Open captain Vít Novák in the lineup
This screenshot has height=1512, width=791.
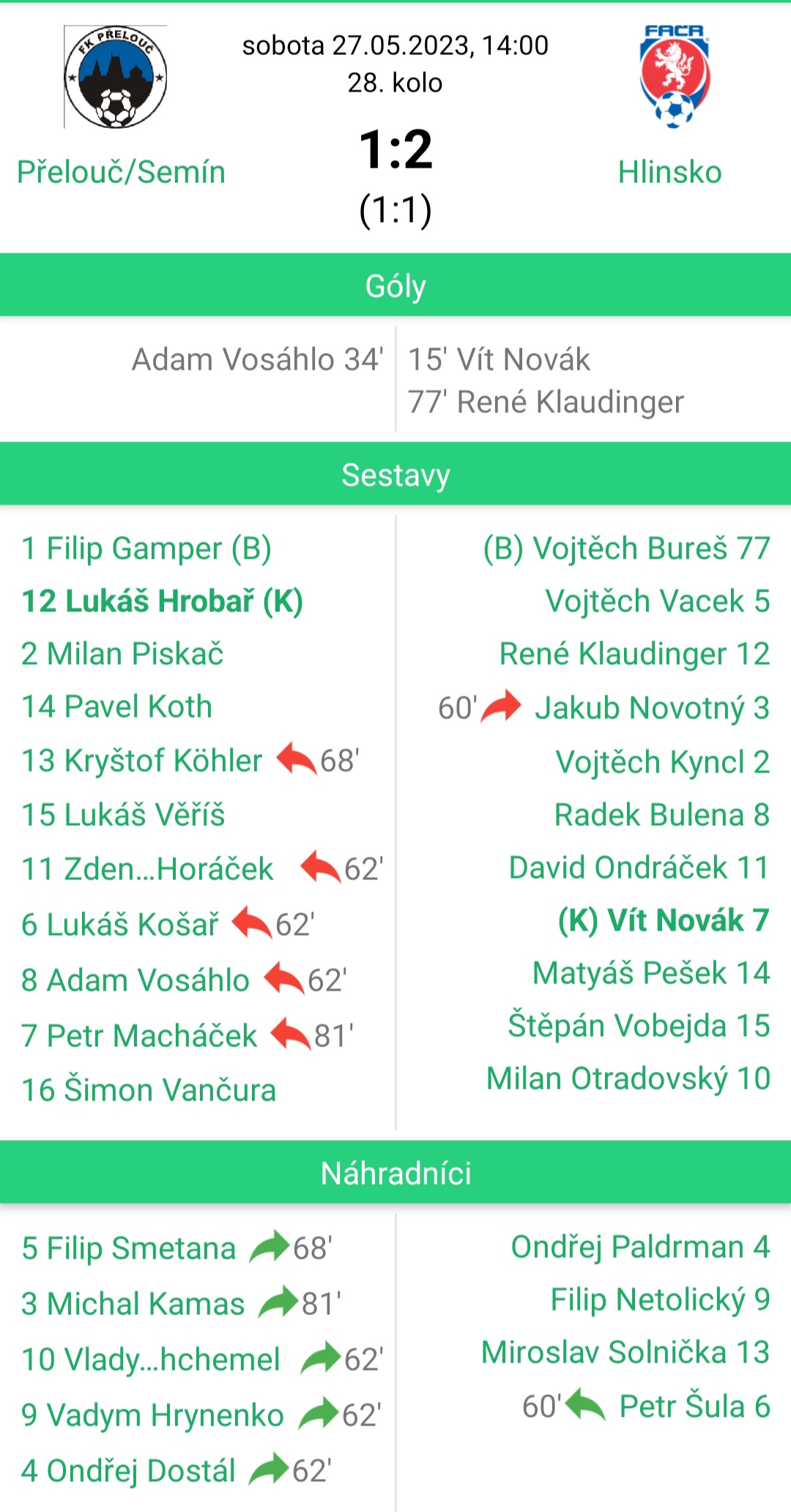tap(664, 920)
